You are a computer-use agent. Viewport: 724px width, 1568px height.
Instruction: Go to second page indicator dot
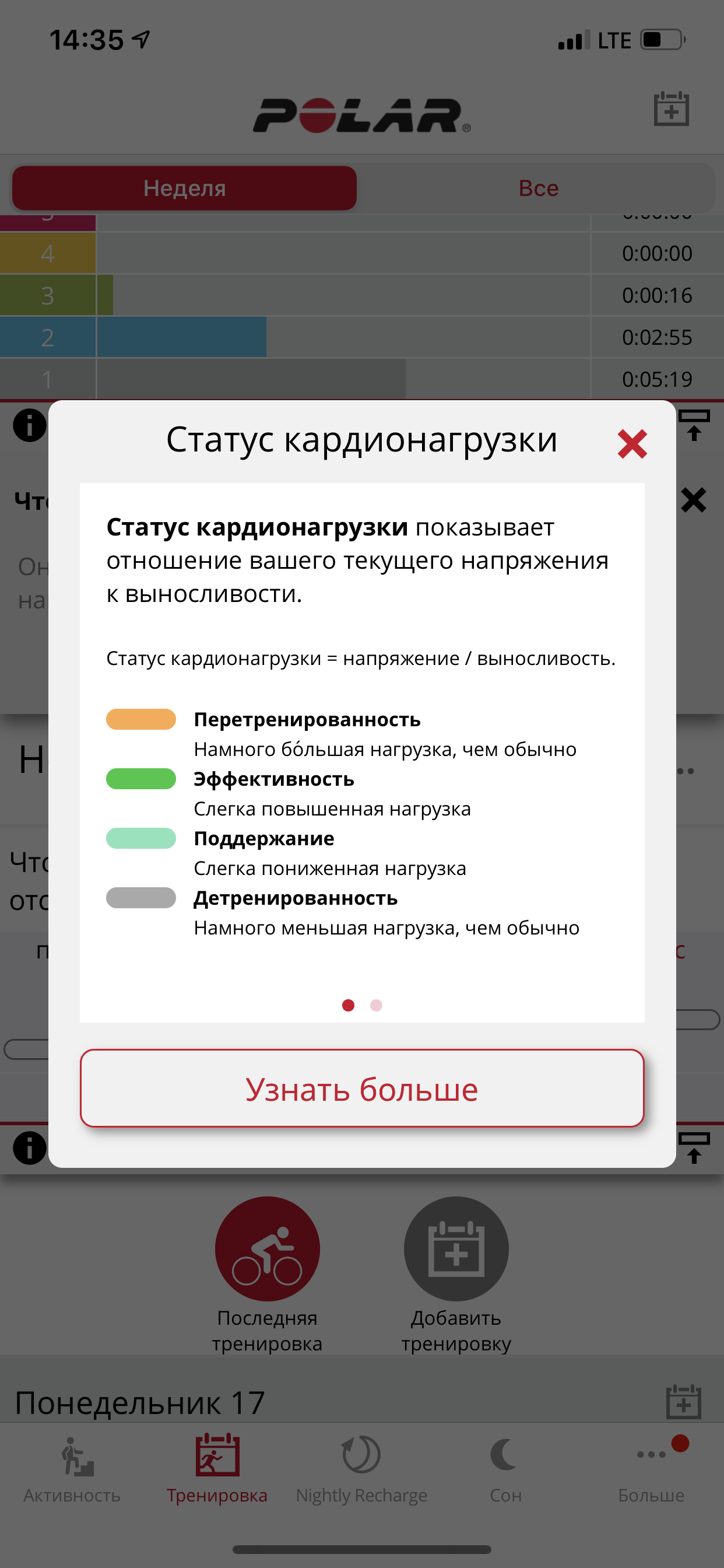(376, 1005)
